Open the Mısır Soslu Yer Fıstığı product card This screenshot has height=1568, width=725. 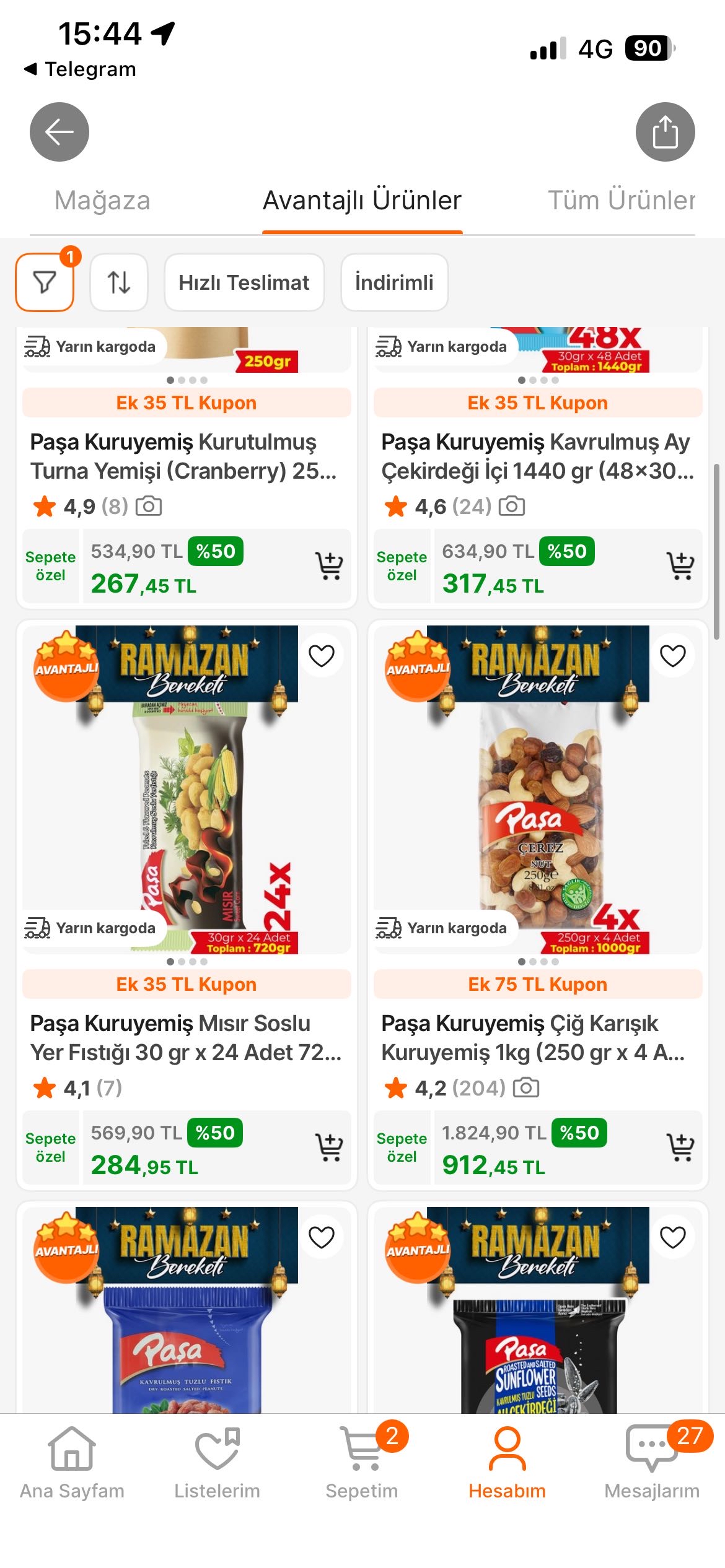pos(186,1037)
